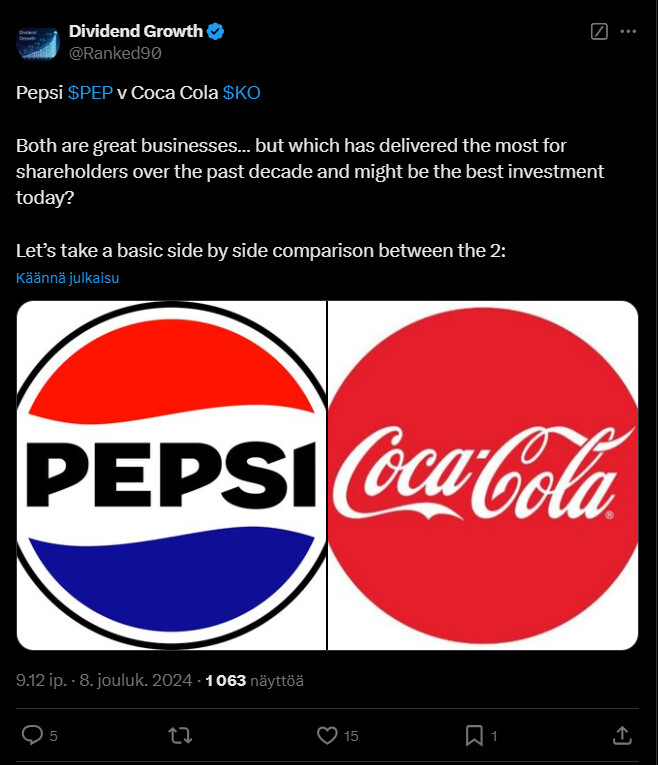The image size is (658, 765).
Task: Tap Käännä julkaisu to translate post
Action: coord(68,277)
